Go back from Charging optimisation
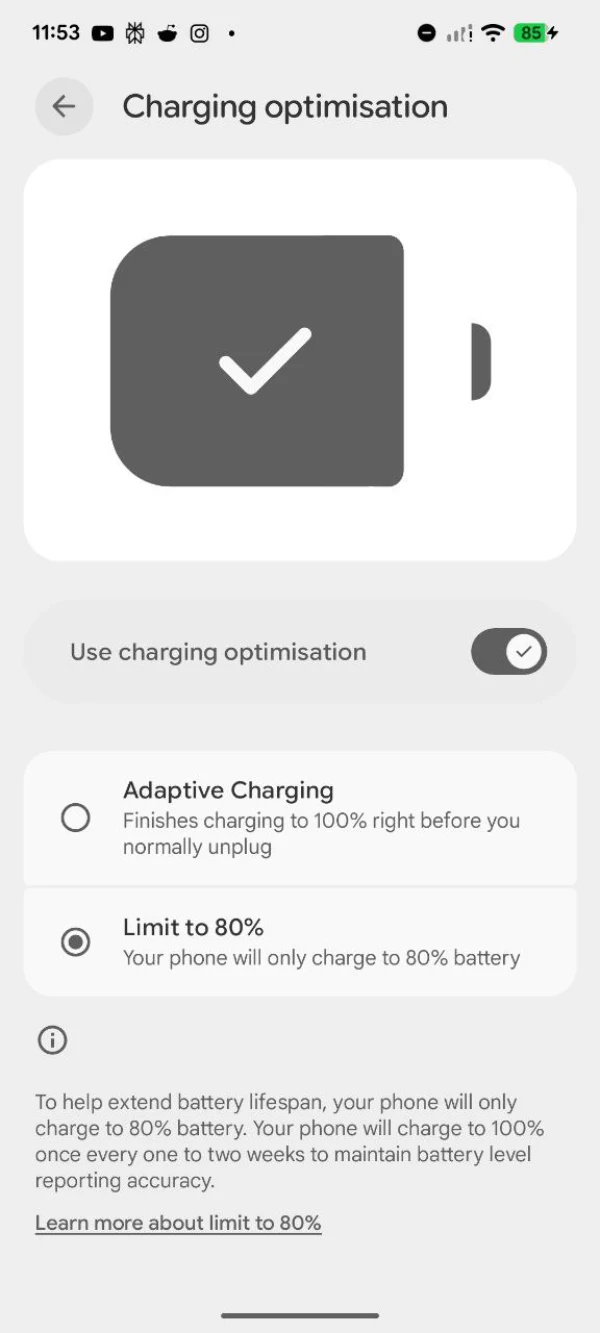The image size is (600, 1333). click(64, 107)
